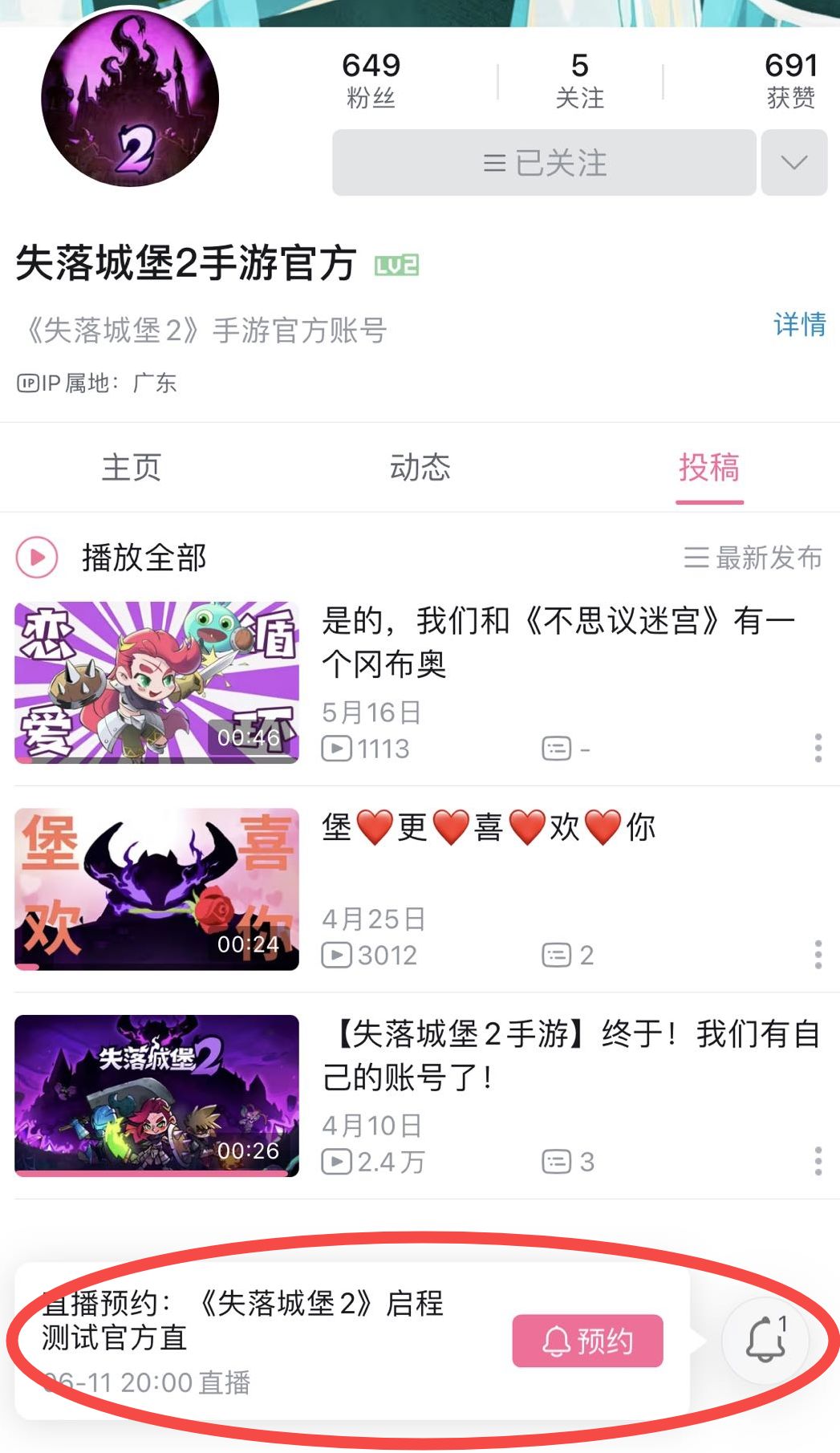View the 5 关注 following list

[x=579, y=80]
